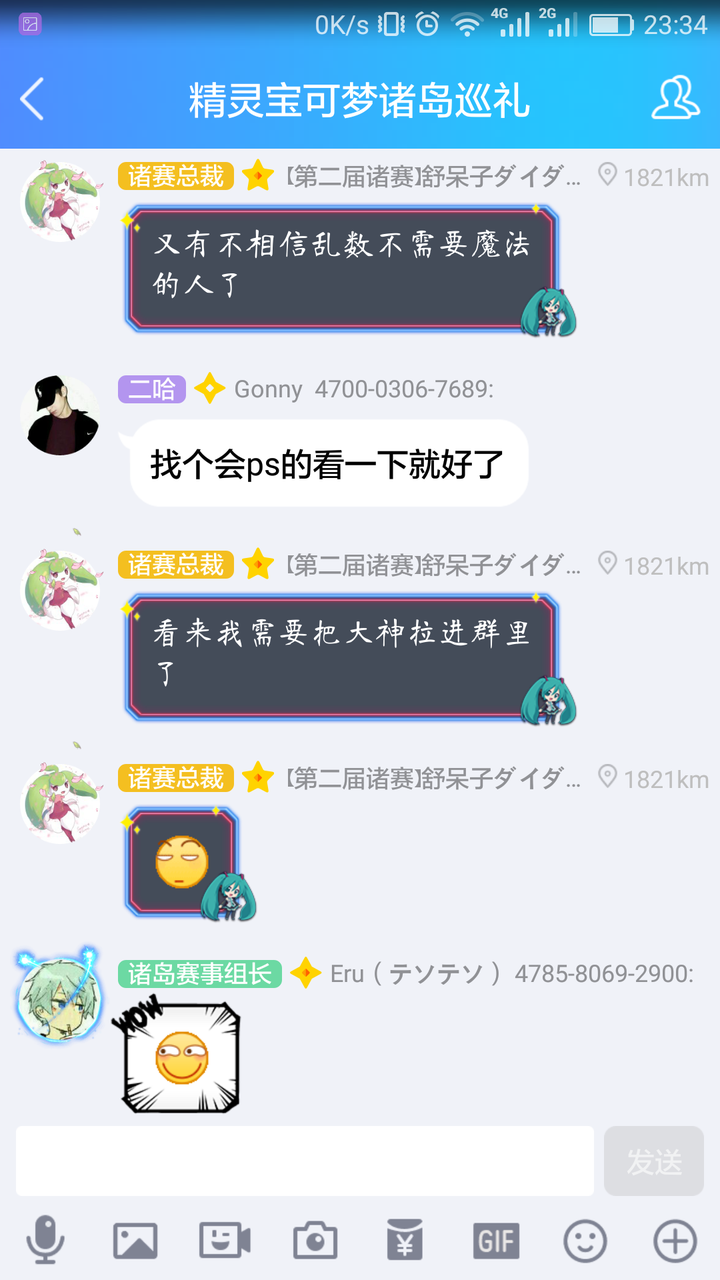Viewport: 720px width, 1280px height.
Task: Tap the message text input field
Action: (304, 1160)
